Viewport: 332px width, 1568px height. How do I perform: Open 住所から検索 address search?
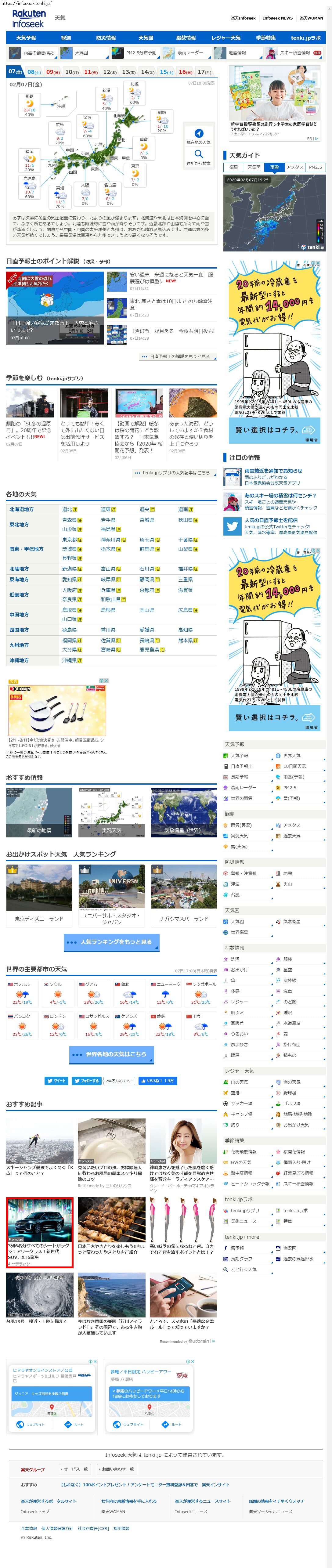[199, 158]
